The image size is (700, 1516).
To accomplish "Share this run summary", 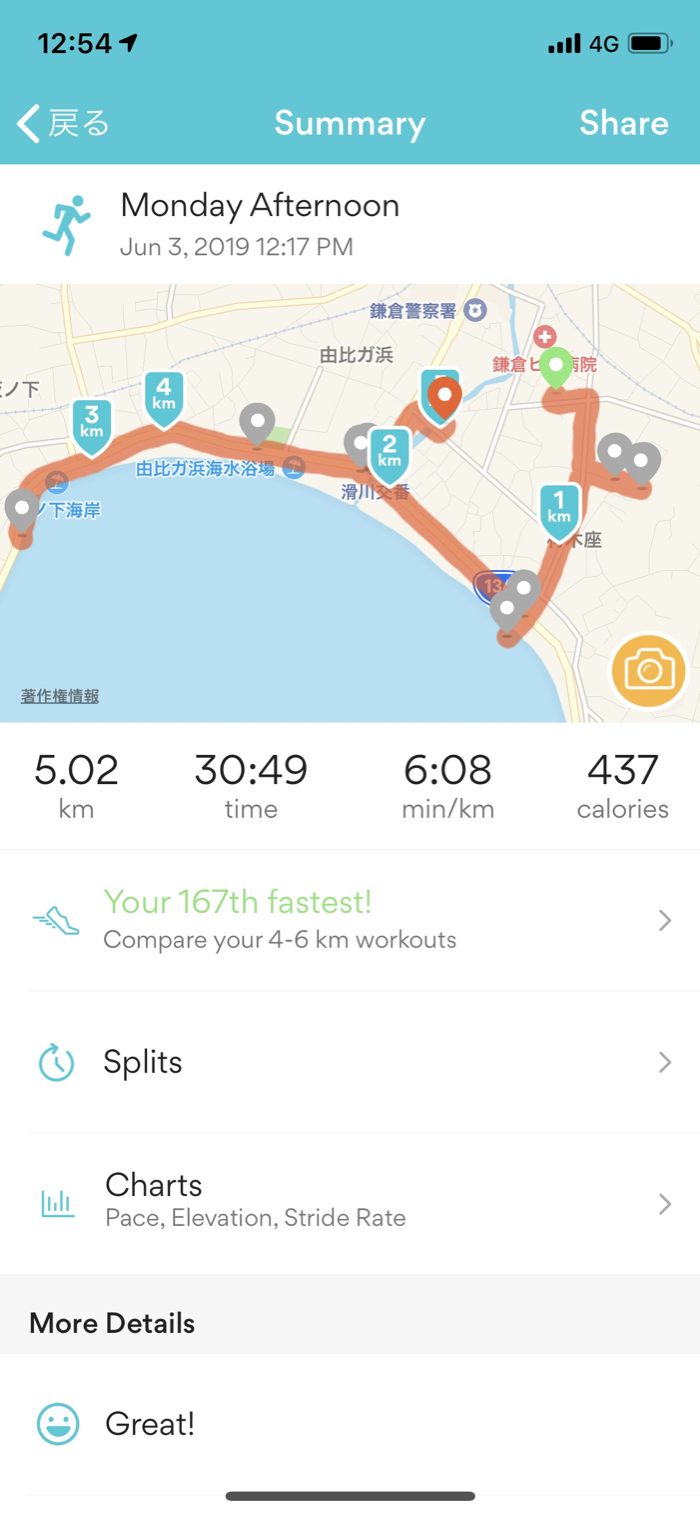I will click(x=623, y=123).
